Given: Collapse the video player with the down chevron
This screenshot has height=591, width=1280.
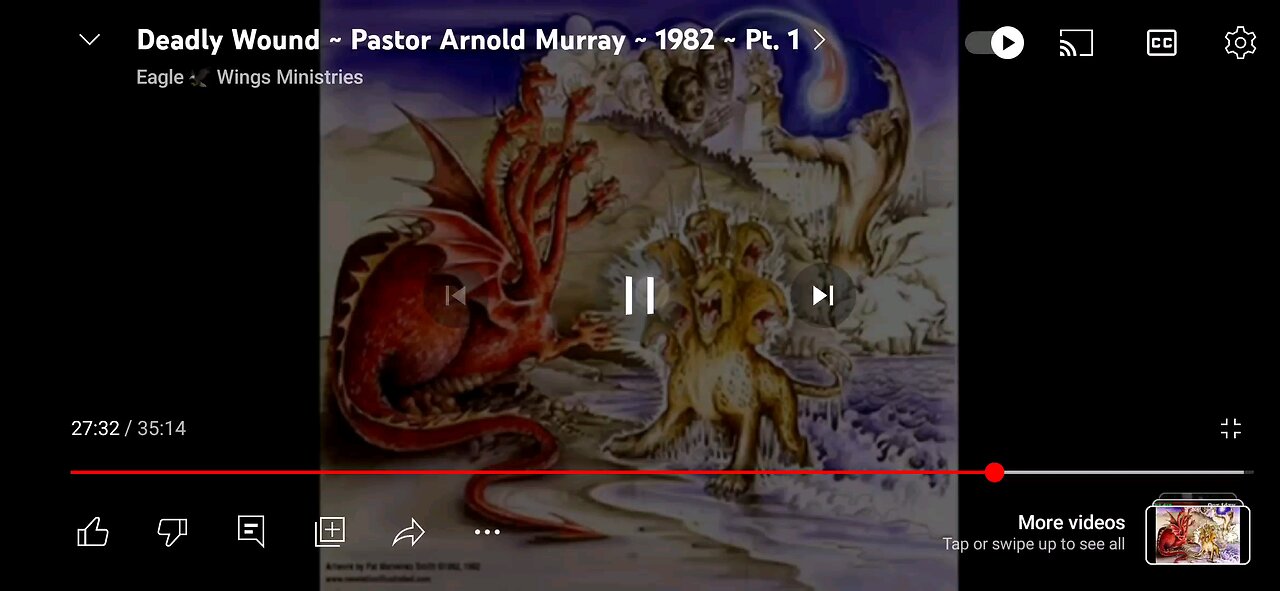Looking at the screenshot, I should pyautogui.click(x=90, y=40).
